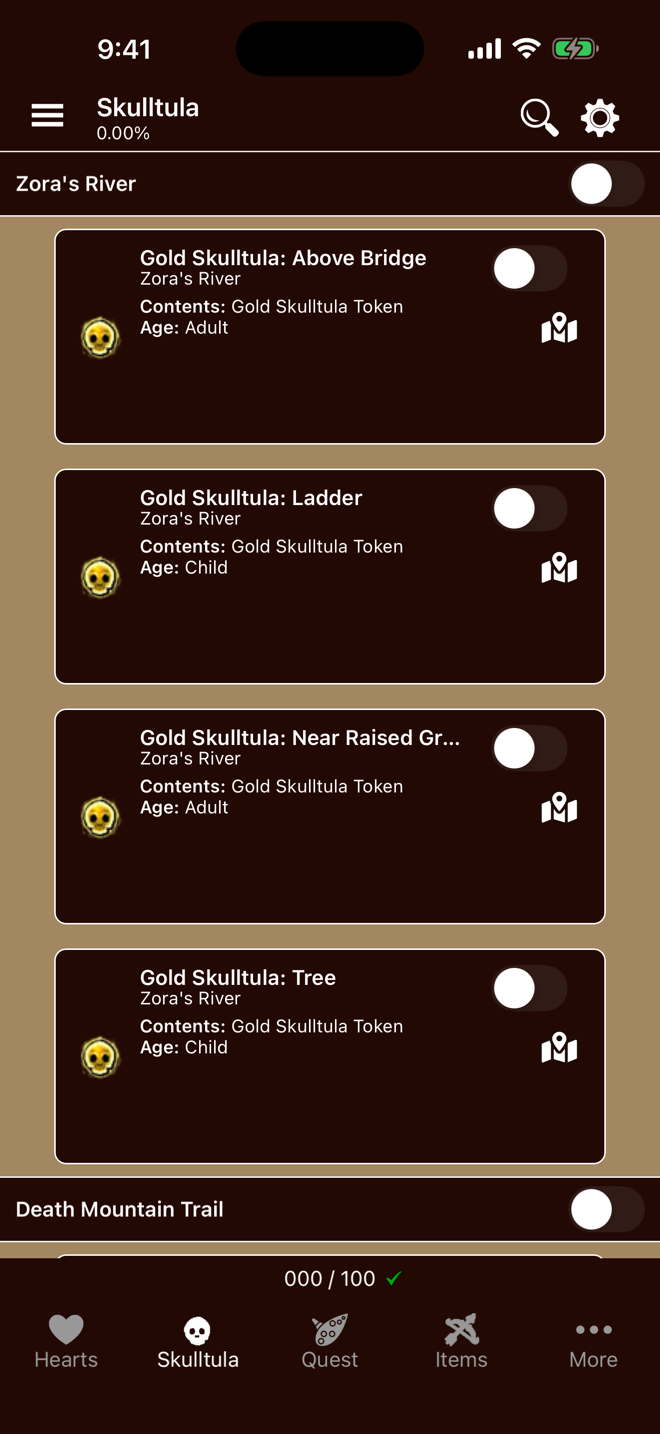Image resolution: width=660 pixels, height=1434 pixels.
Task: Switch to the Hearts tab
Action: 66,1342
